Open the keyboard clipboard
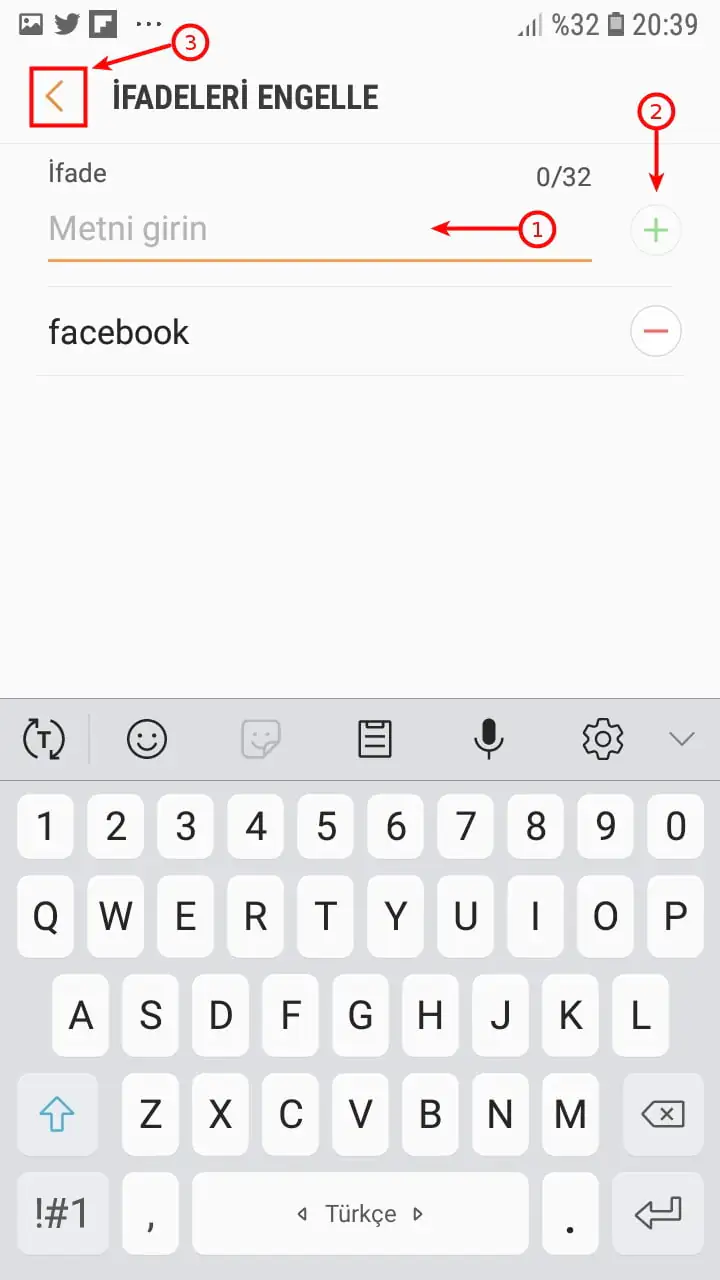720x1280 pixels. tap(374, 739)
